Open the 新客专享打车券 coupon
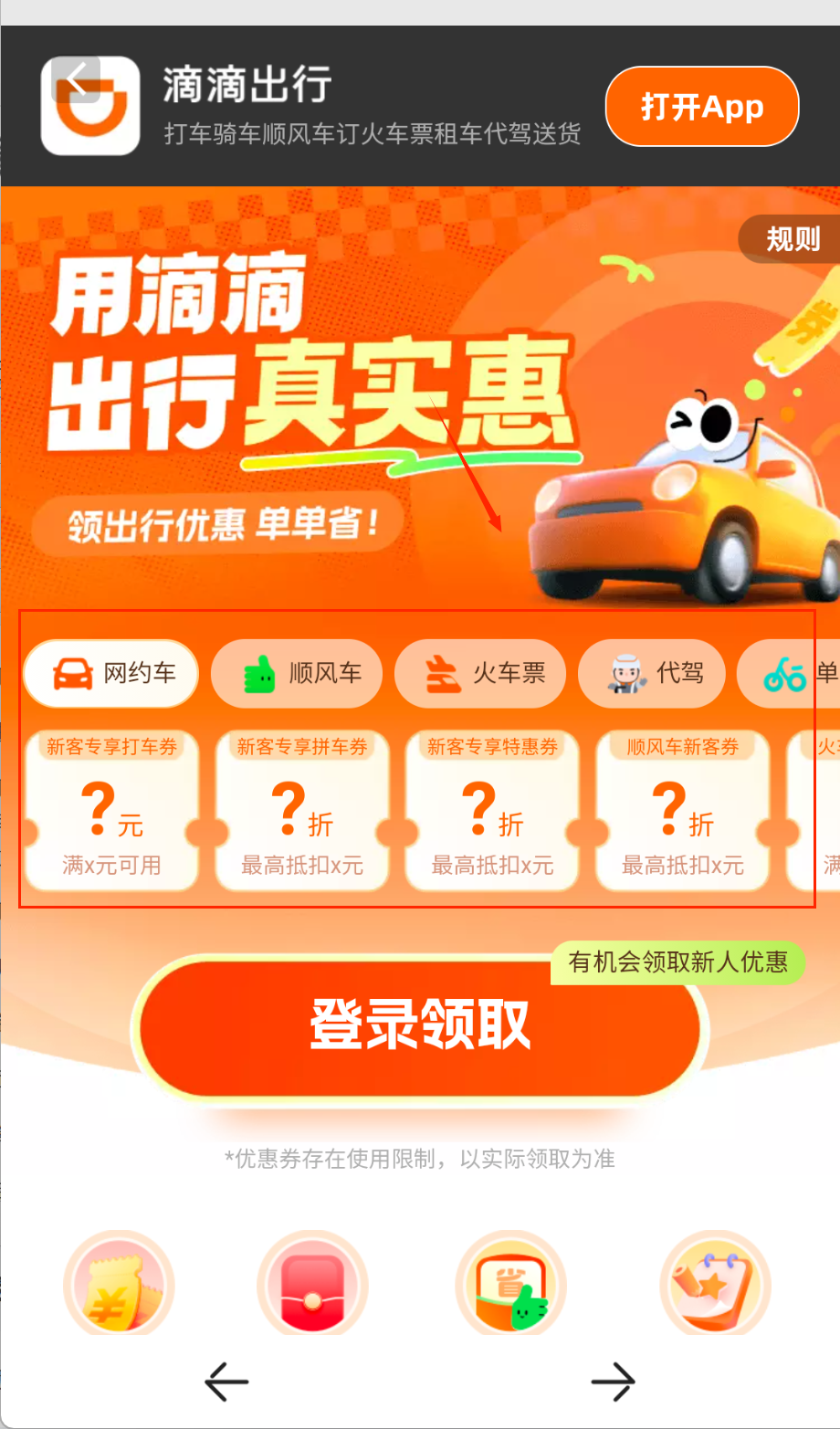 click(111, 810)
